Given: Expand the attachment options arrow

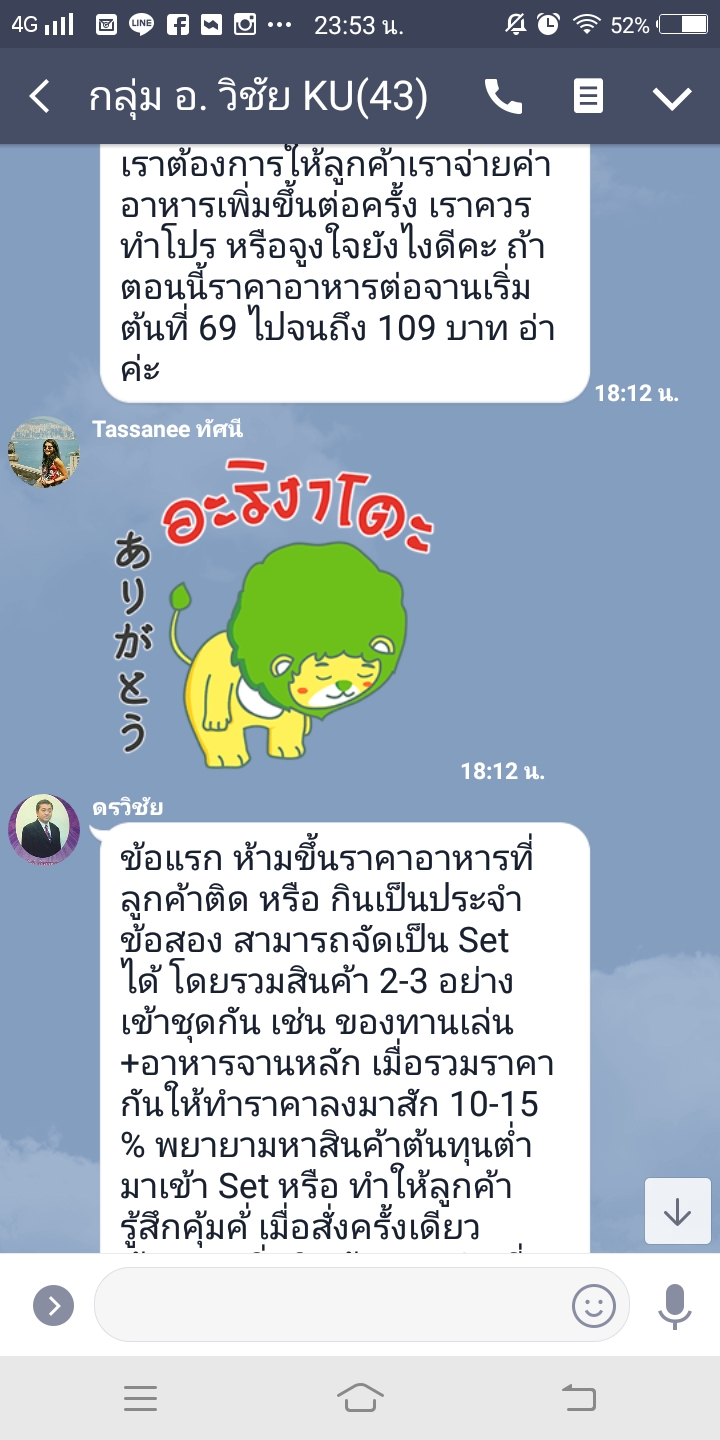Looking at the screenshot, I should pos(53,1305).
